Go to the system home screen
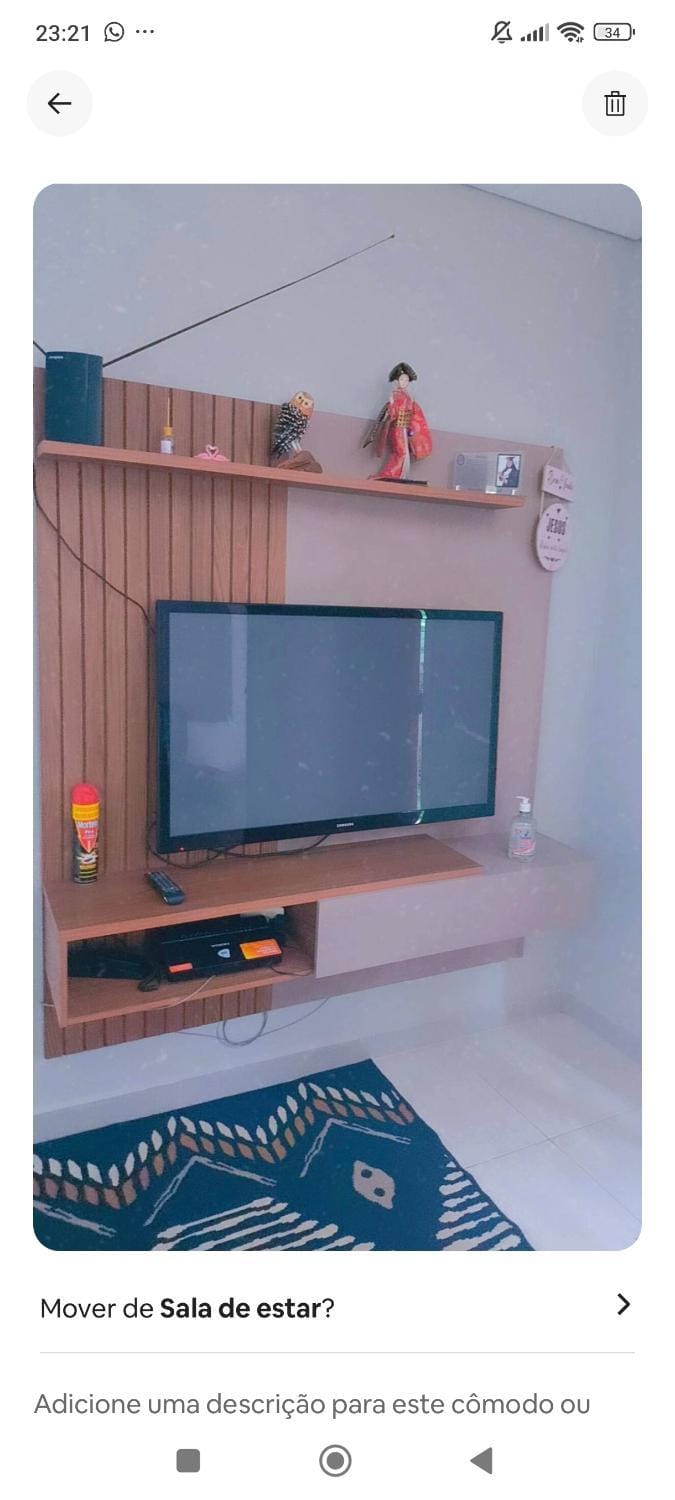Viewport: 675px width, 1500px height. pyautogui.click(x=335, y=1461)
